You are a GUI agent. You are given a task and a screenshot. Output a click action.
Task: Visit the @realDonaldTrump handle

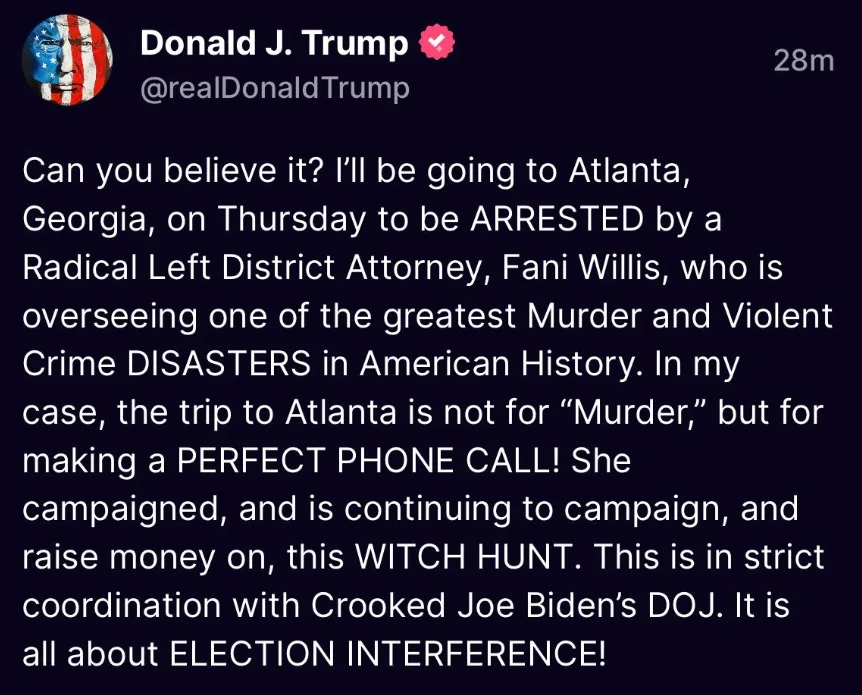tap(275, 88)
